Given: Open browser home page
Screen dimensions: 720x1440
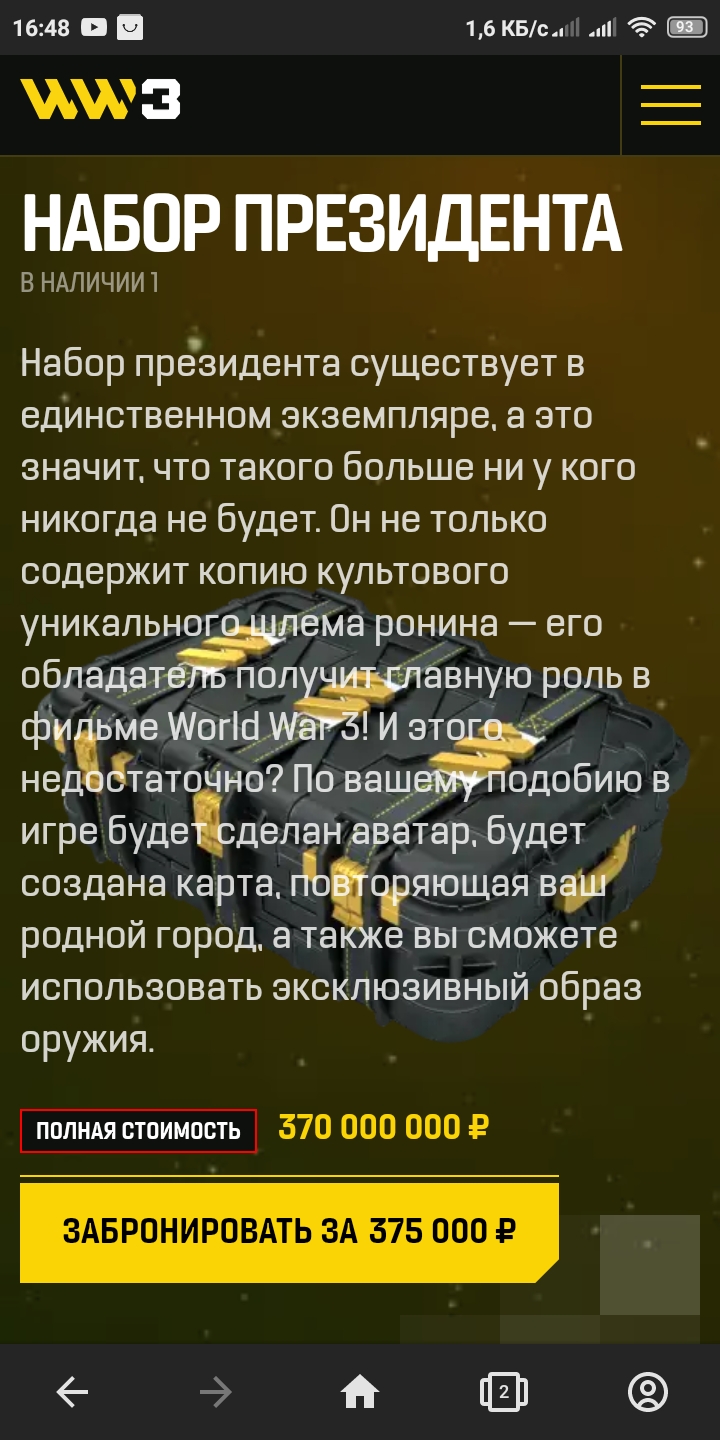Looking at the screenshot, I should tap(360, 1391).
